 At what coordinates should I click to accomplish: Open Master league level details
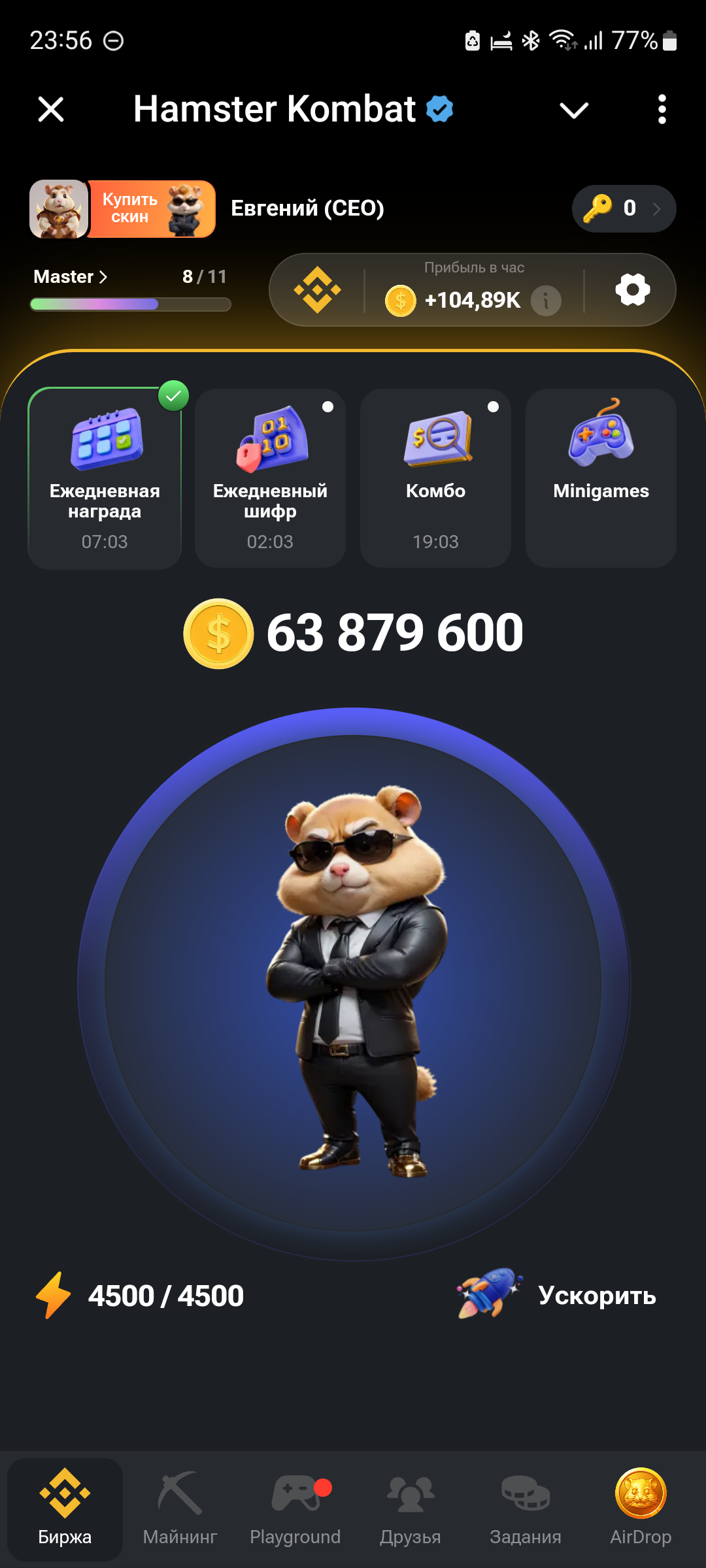coord(71,277)
